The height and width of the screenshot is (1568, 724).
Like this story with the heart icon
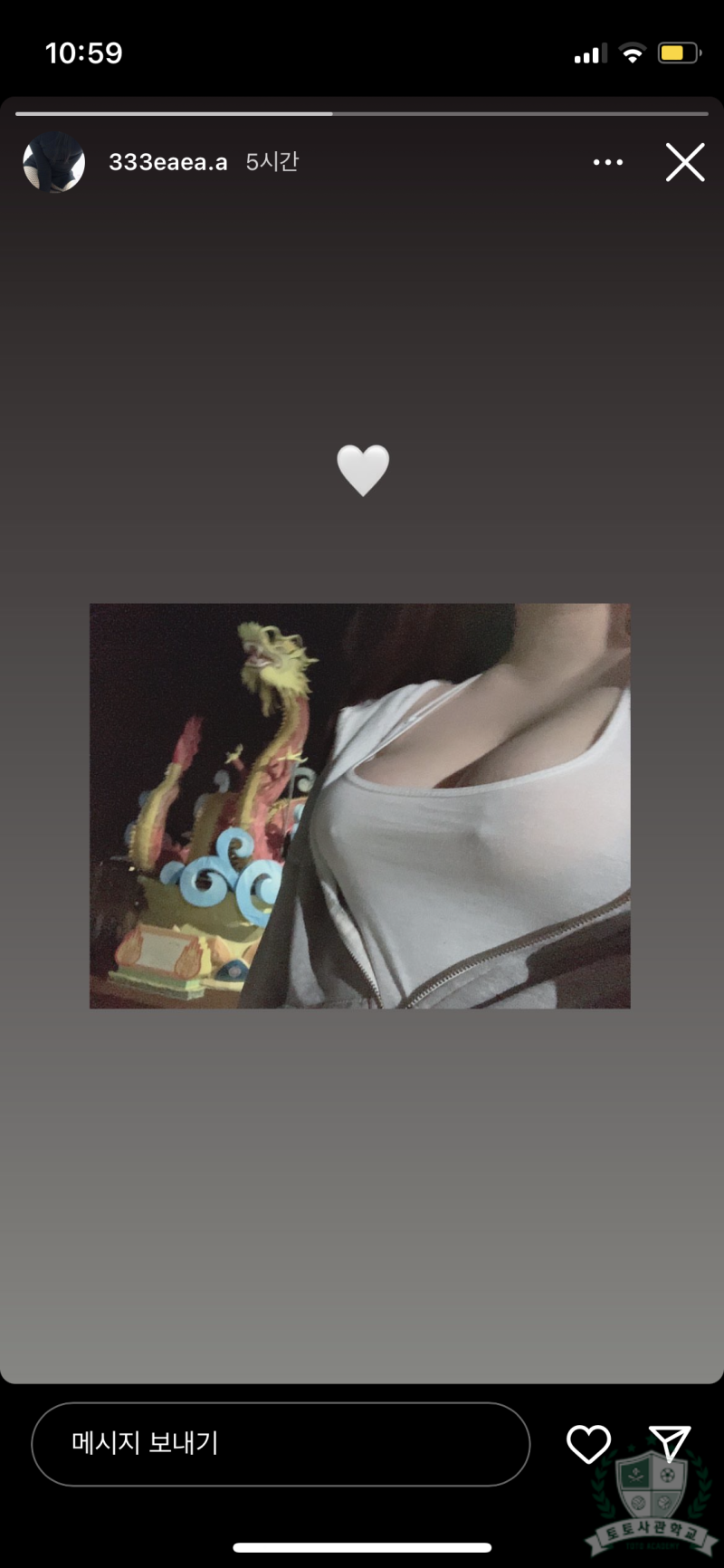(x=589, y=1444)
